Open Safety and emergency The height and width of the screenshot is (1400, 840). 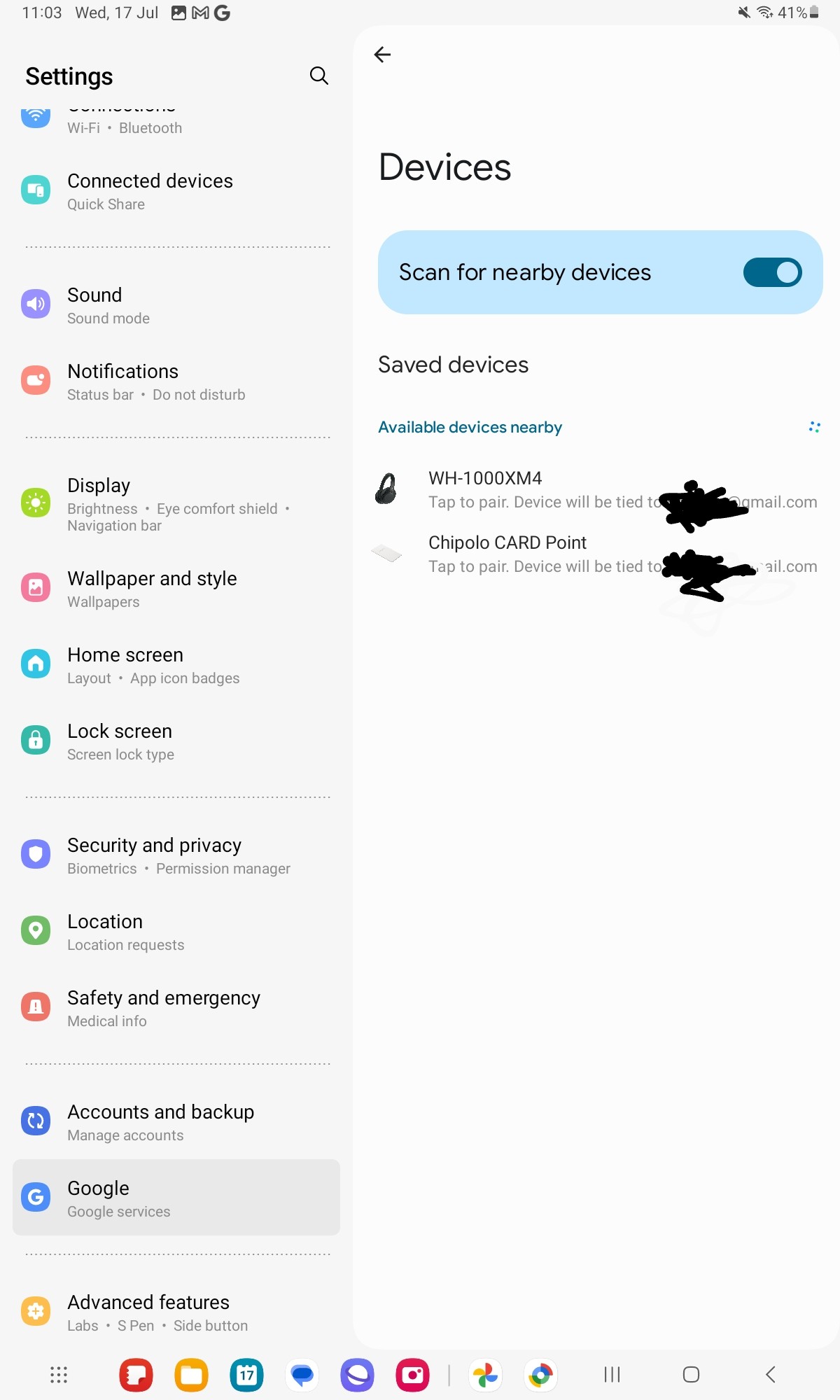click(x=176, y=1008)
